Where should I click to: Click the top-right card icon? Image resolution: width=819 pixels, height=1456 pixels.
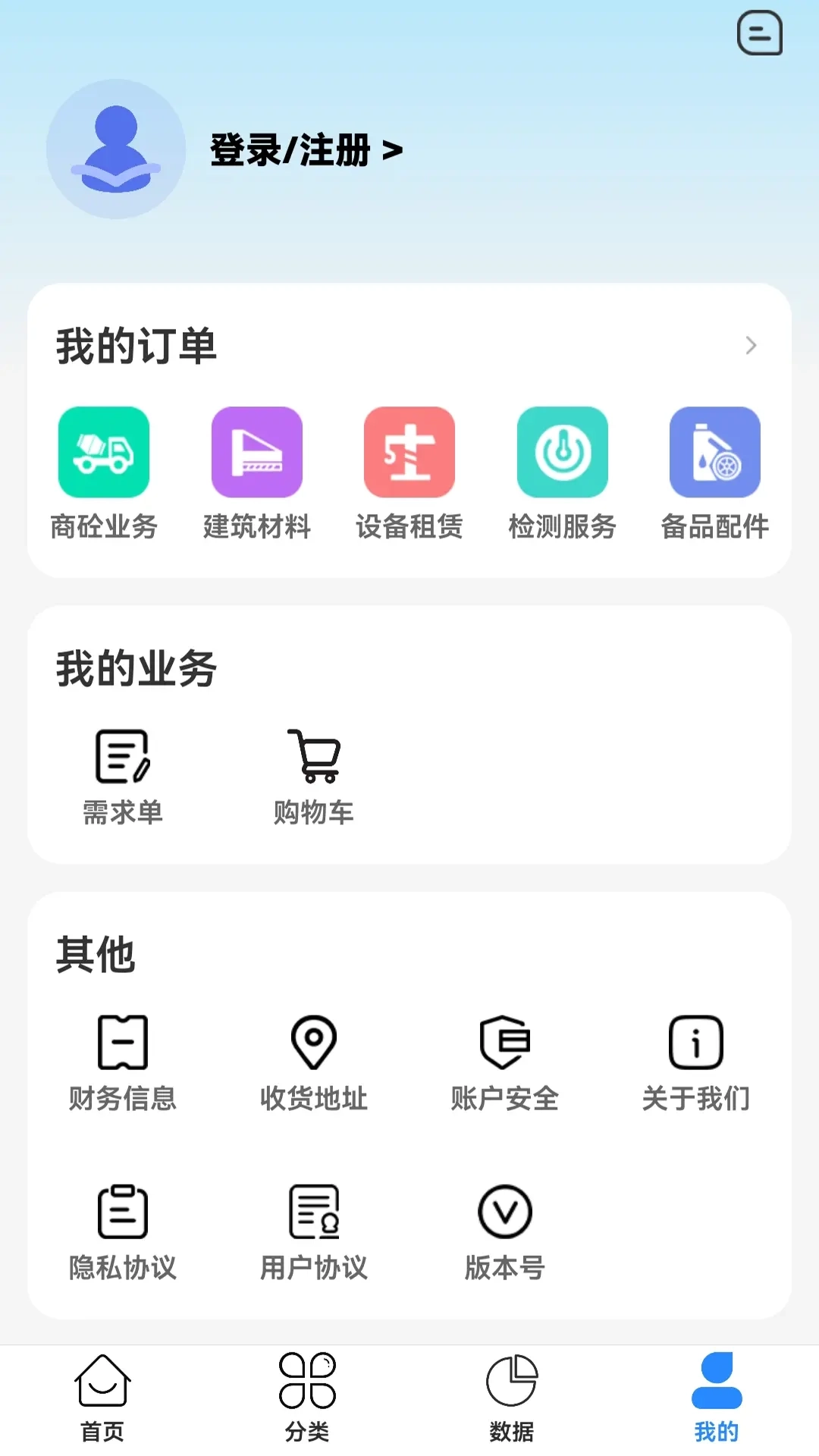click(x=761, y=34)
